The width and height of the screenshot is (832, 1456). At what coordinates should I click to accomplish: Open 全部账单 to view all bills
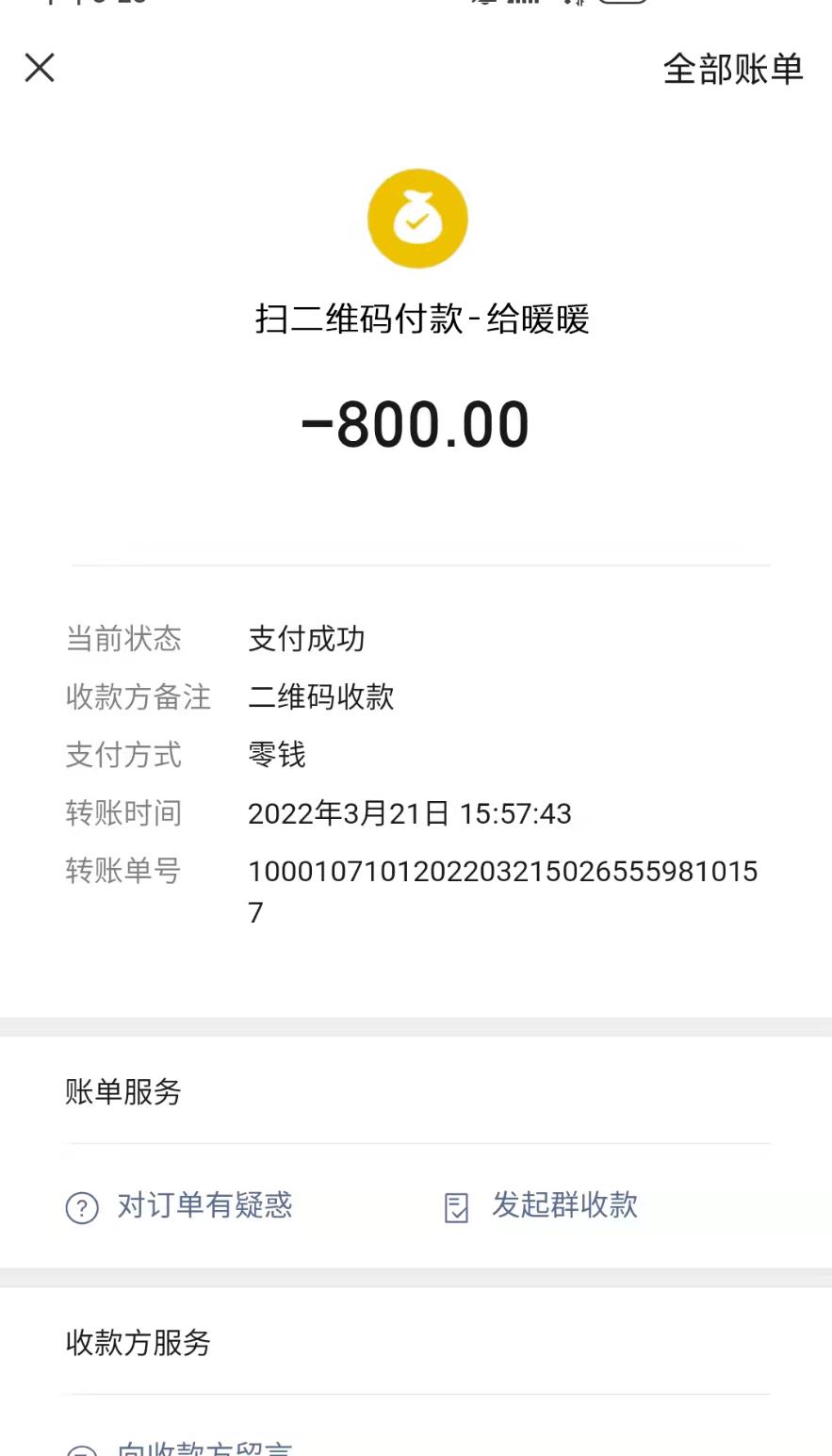click(734, 70)
